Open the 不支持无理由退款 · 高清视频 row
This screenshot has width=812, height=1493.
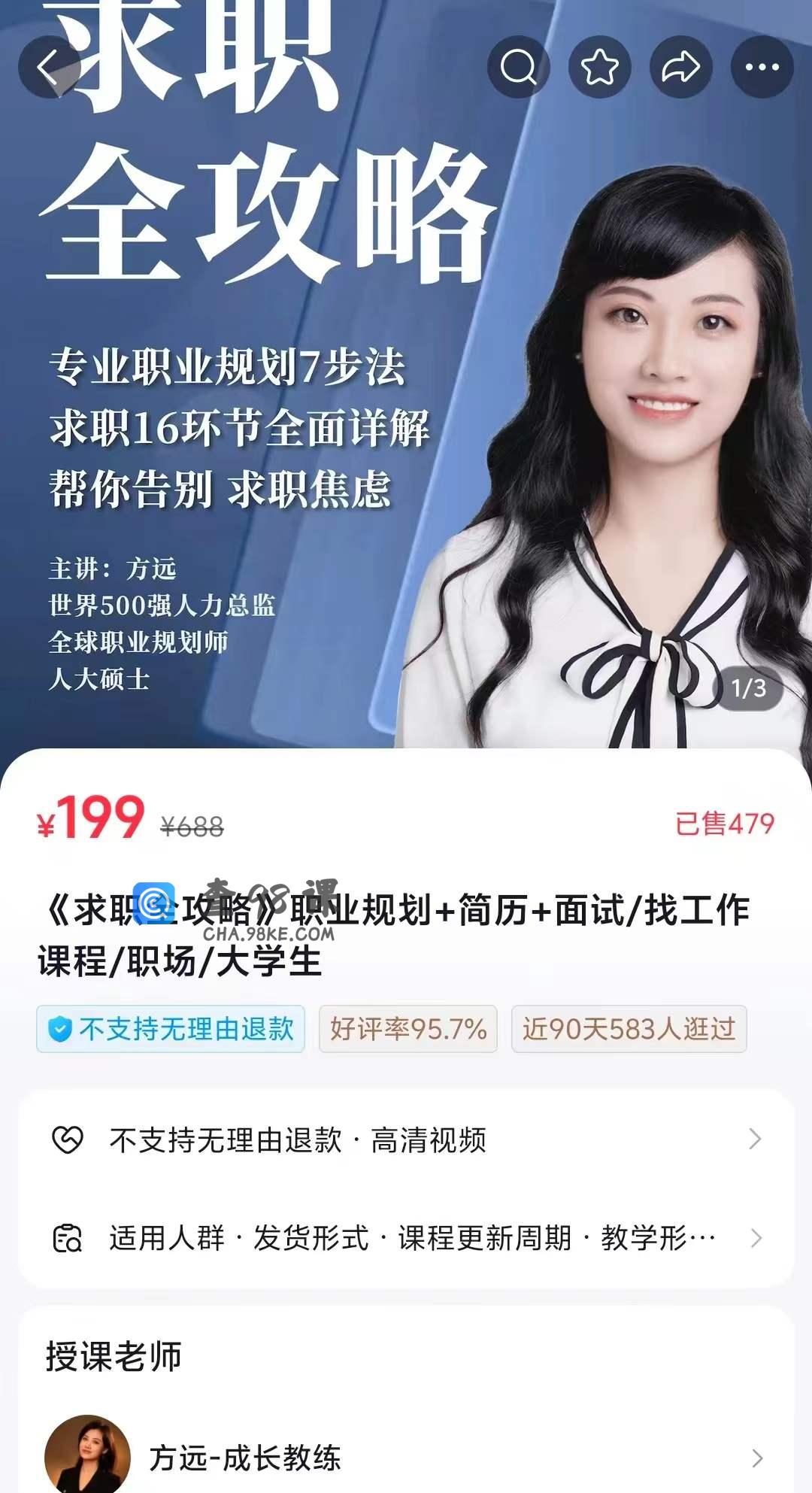tap(406, 1139)
